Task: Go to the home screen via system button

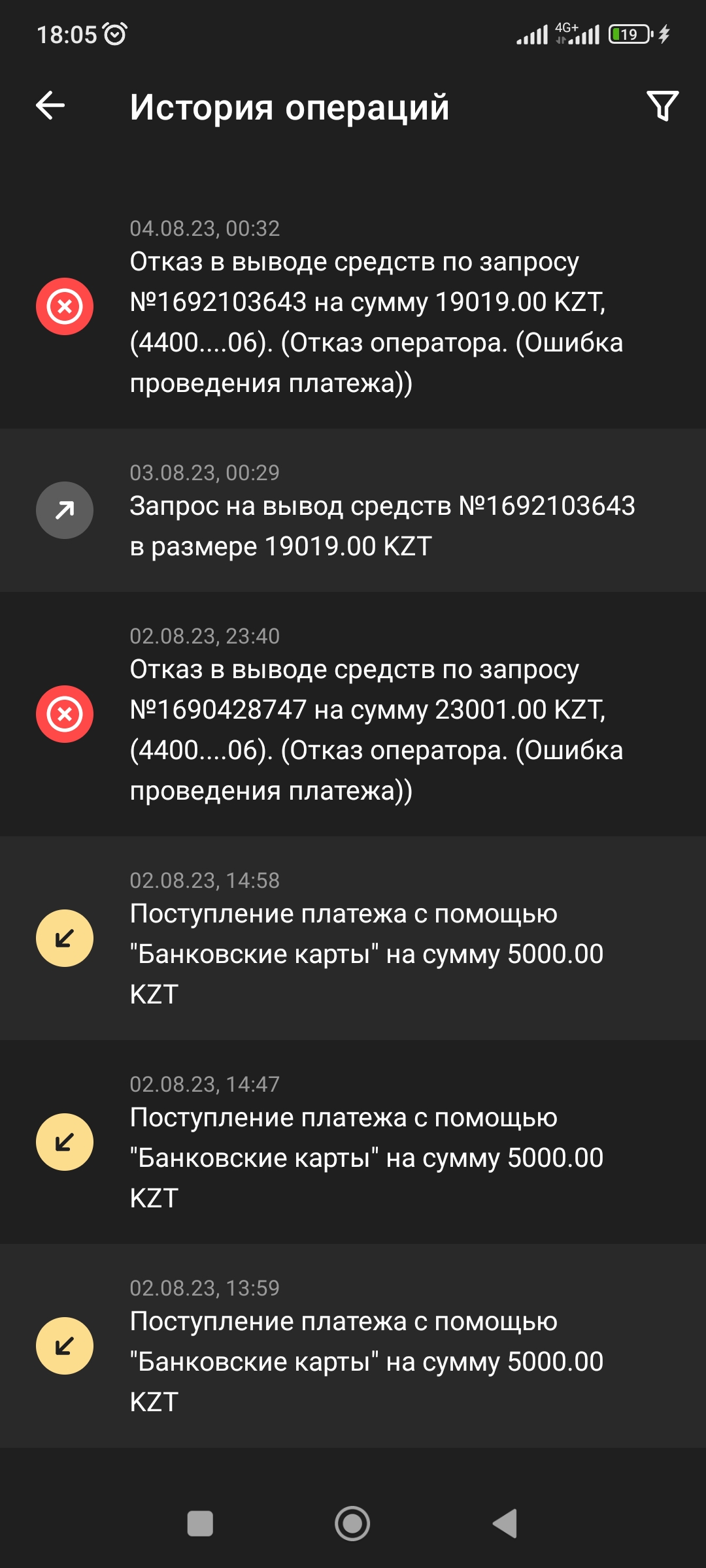Action: coord(352,1524)
